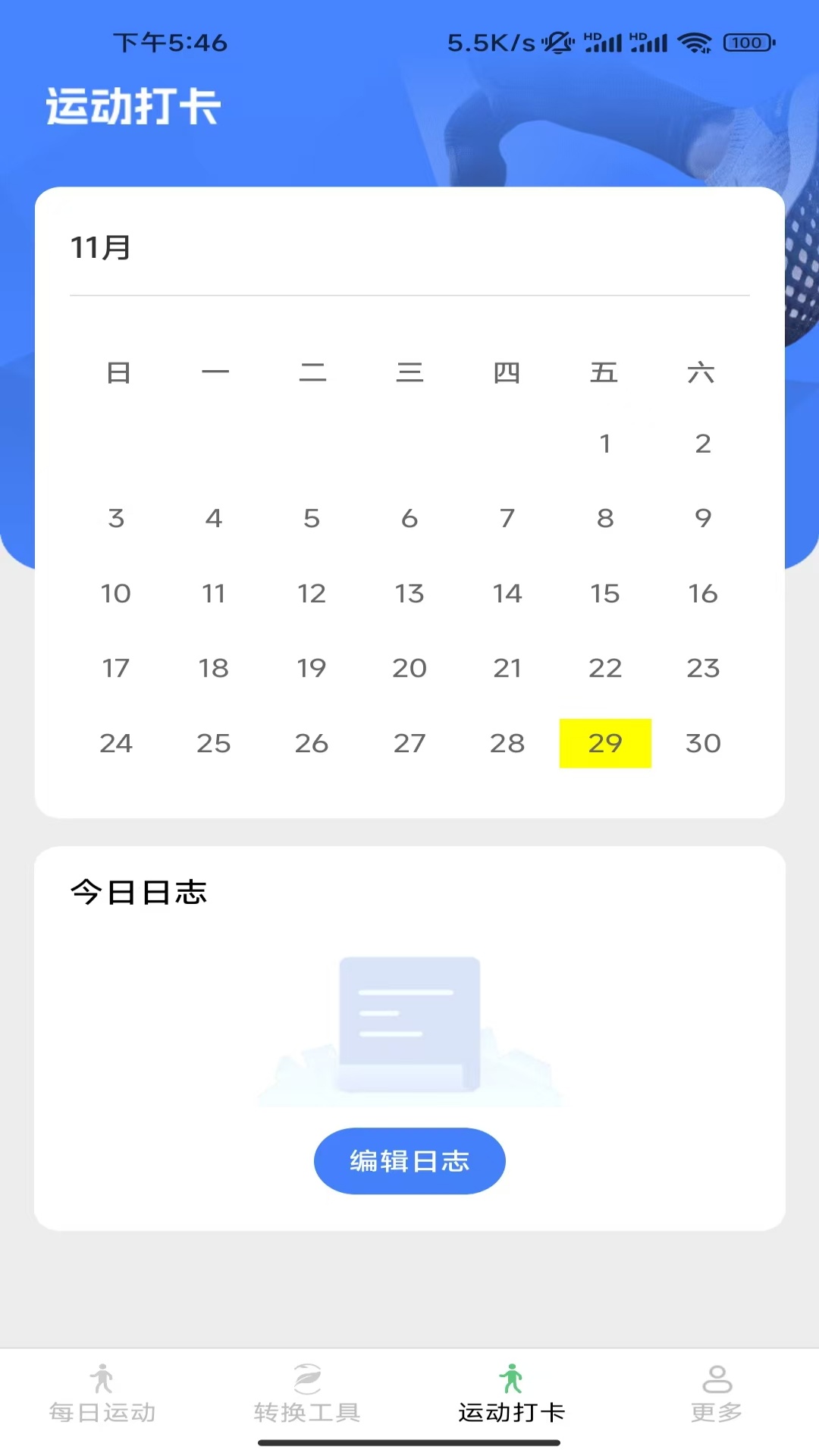Viewport: 819px width, 1456px height.
Task: Select date 7 in the calendar
Action: point(507,518)
